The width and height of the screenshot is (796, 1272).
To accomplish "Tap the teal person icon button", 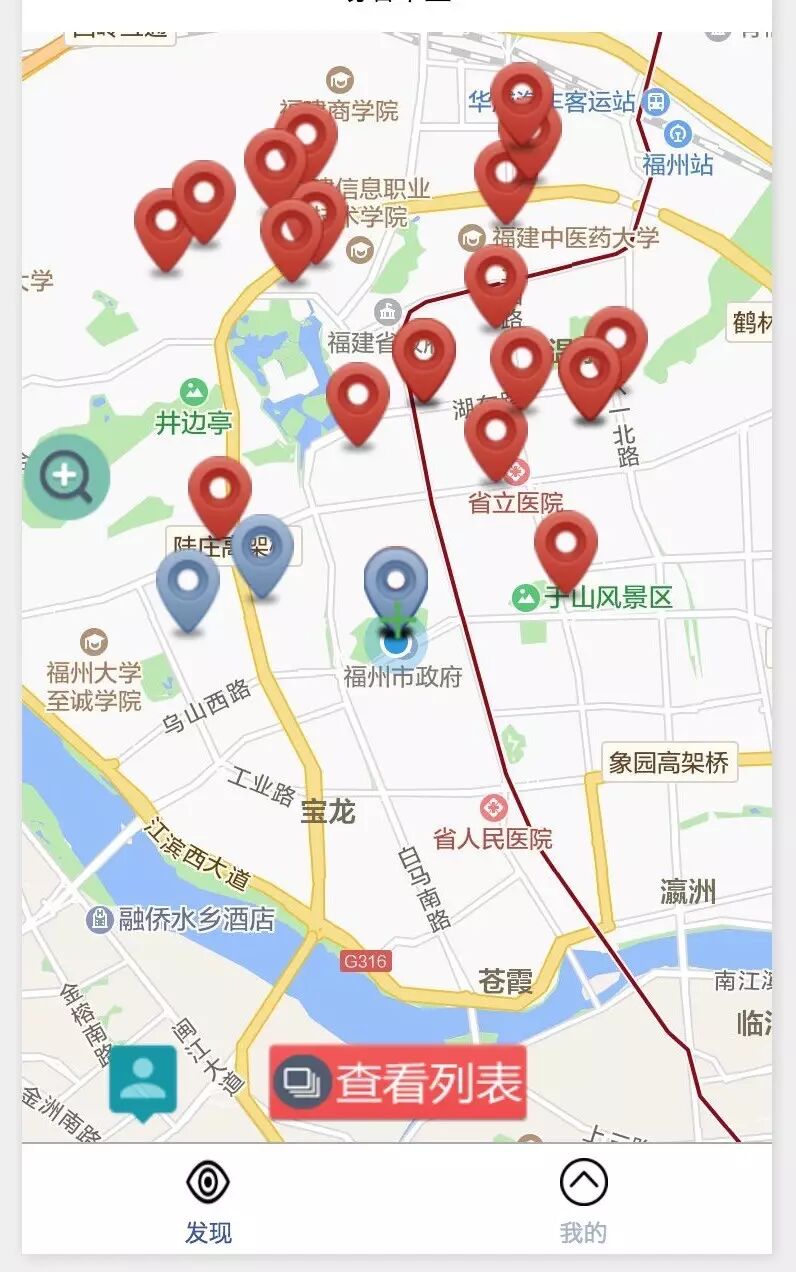I will [x=143, y=1081].
